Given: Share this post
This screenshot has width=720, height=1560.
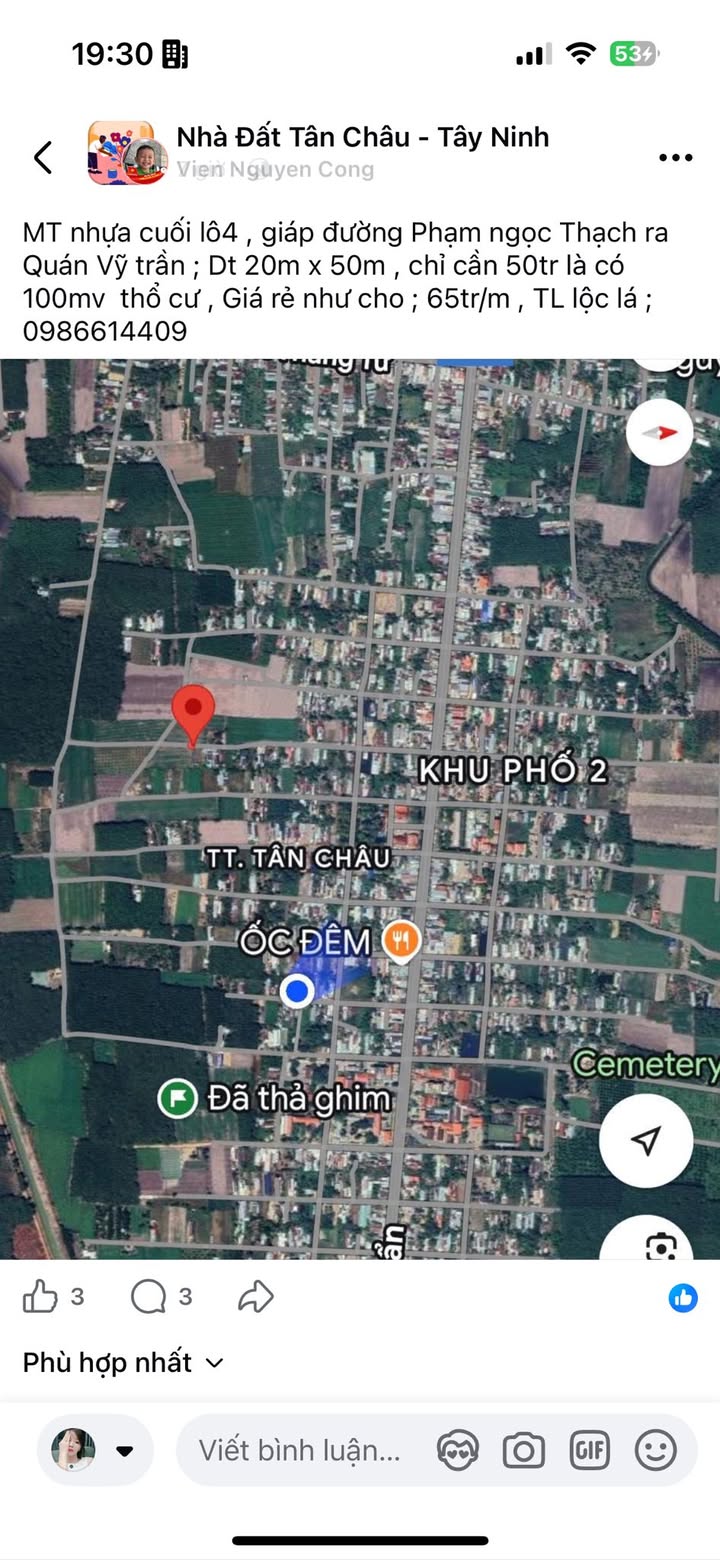Looking at the screenshot, I should click(256, 1298).
